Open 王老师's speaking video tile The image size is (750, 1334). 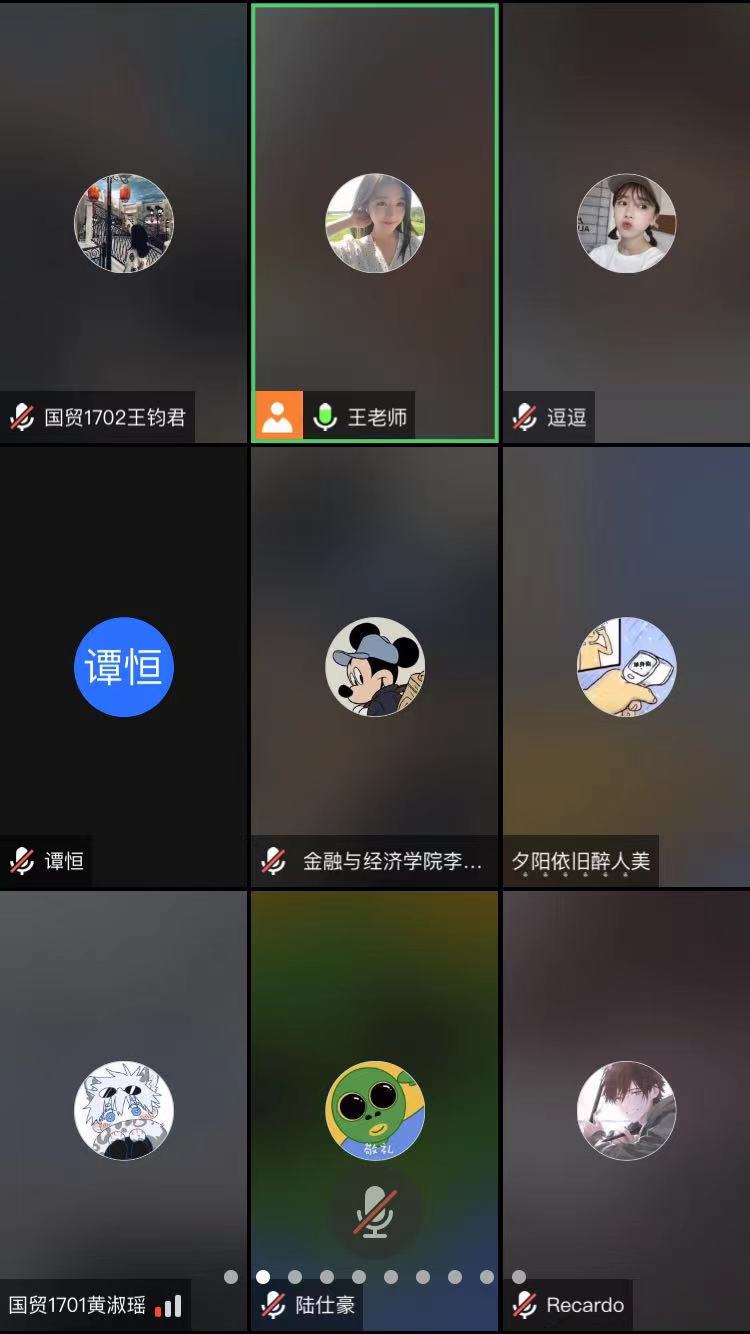point(374,223)
